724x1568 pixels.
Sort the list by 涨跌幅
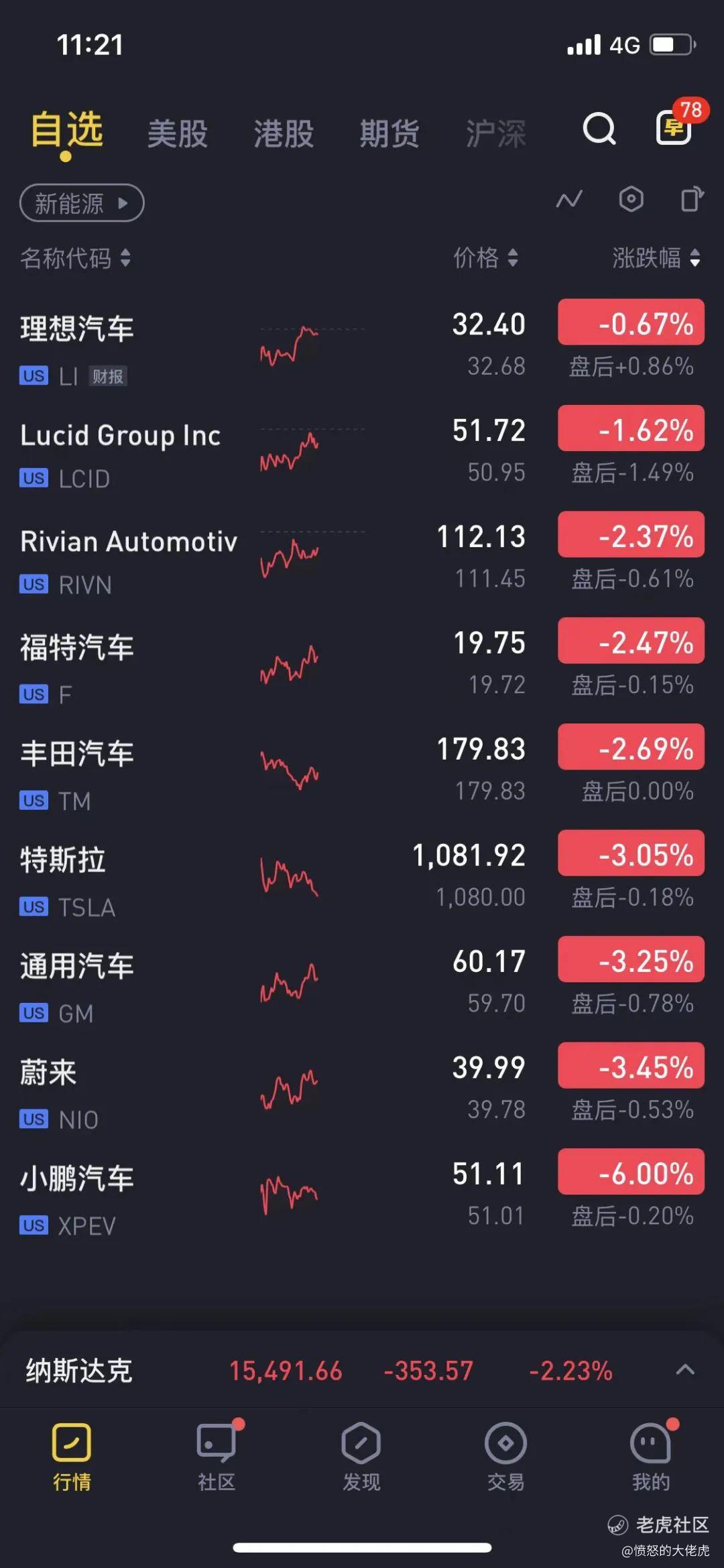click(x=656, y=257)
